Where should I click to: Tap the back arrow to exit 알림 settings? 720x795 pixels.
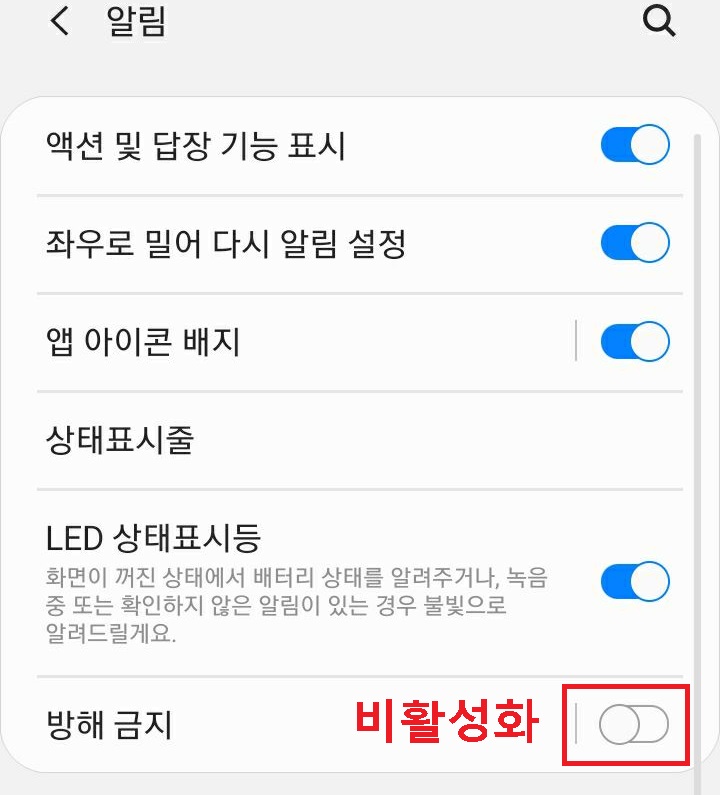[x=57, y=21]
